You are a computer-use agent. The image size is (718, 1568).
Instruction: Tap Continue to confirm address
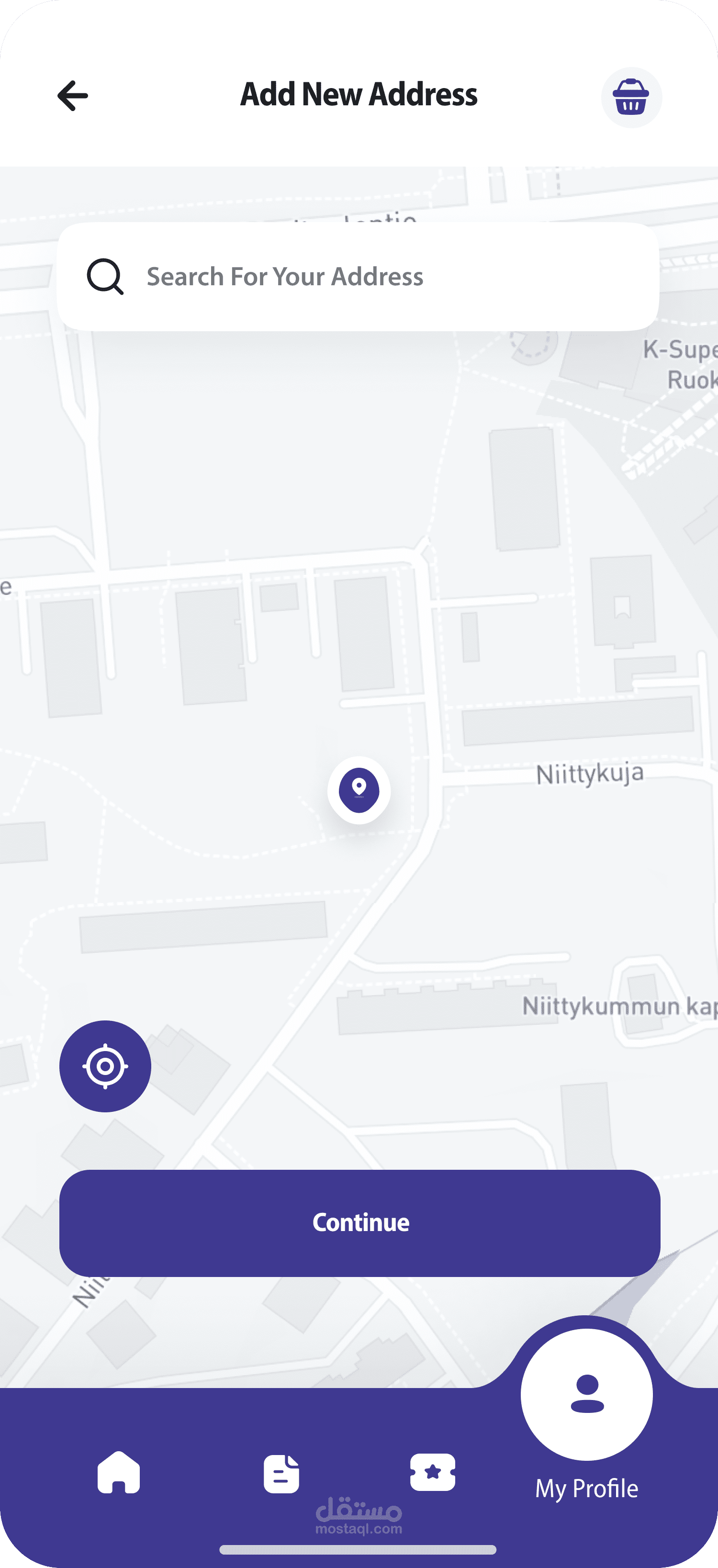click(x=360, y=1223)
